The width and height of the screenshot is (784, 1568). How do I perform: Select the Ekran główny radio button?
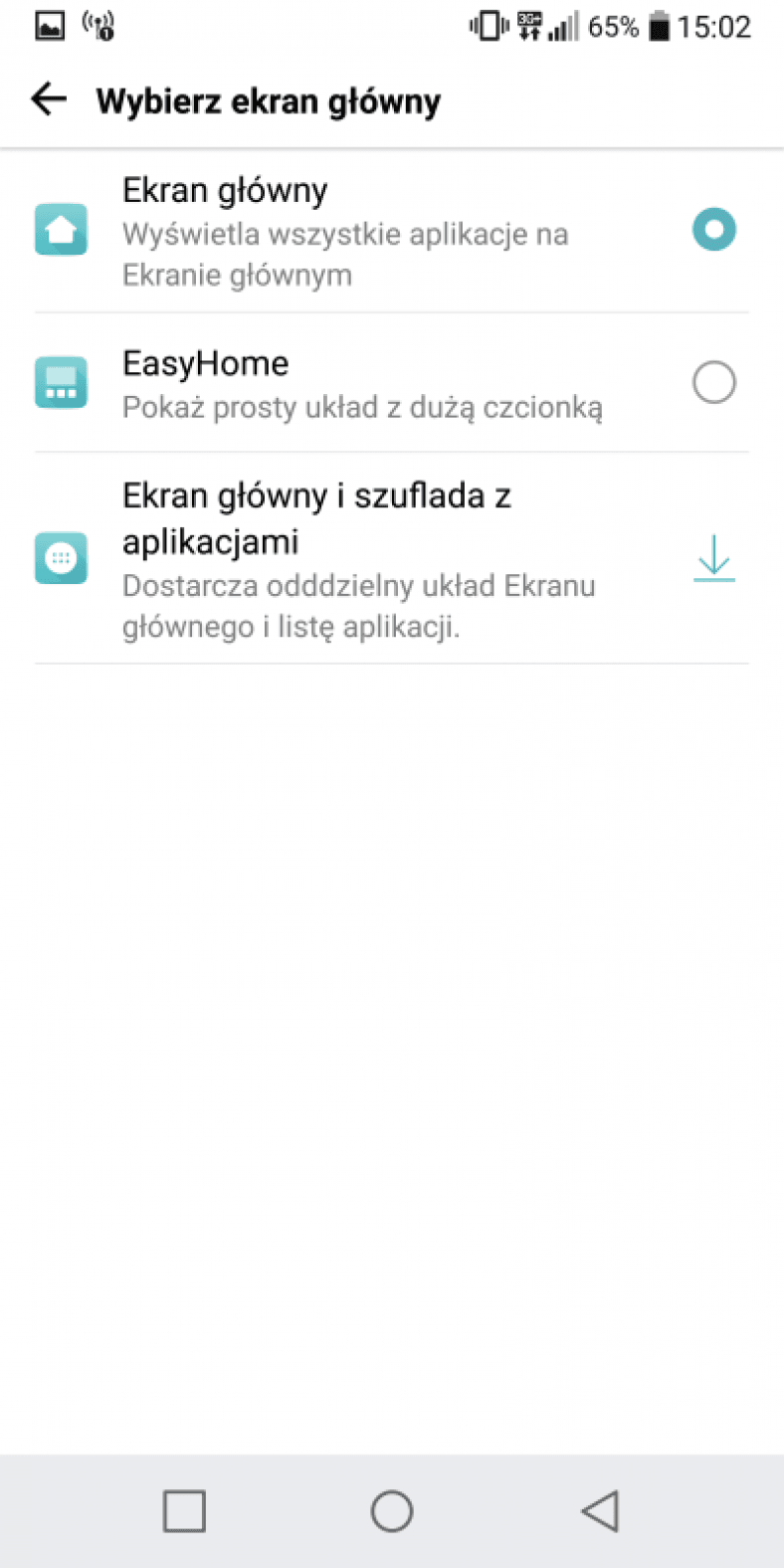pyautogui.click(x=713, y=230)
